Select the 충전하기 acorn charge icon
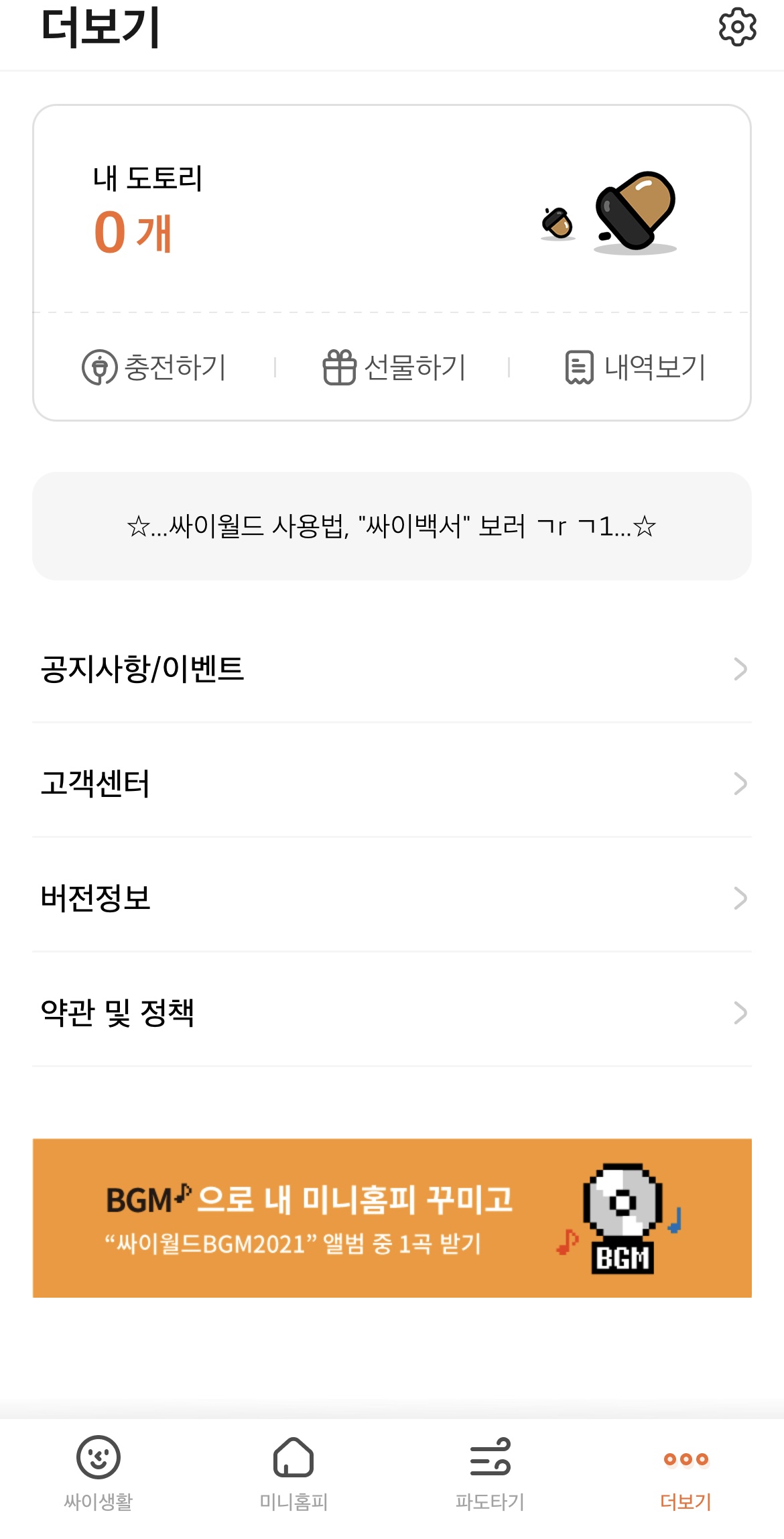The image size is (784, 1539). click(101, 366)
